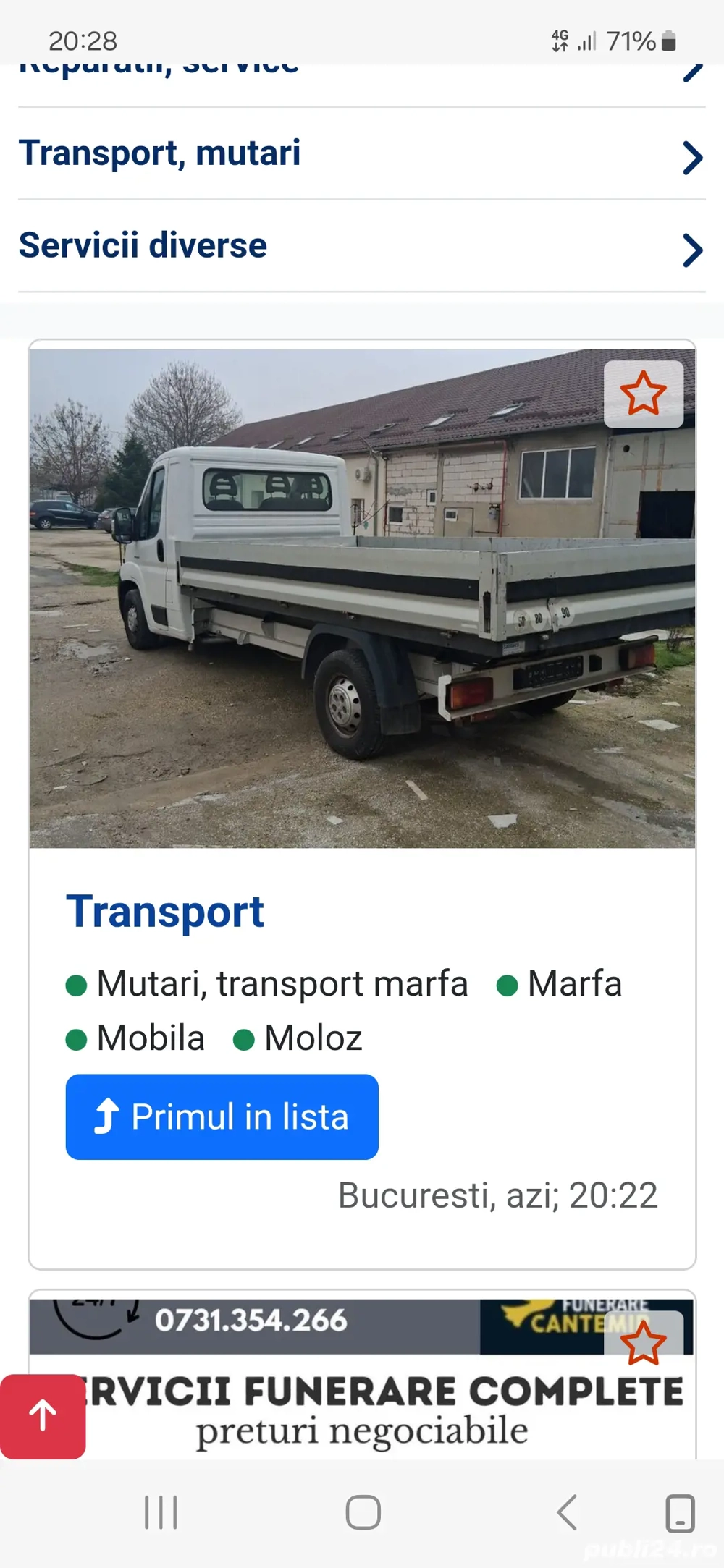
Task: Tap the favorite star on the truck listing
Action: (x=644, y=394)
